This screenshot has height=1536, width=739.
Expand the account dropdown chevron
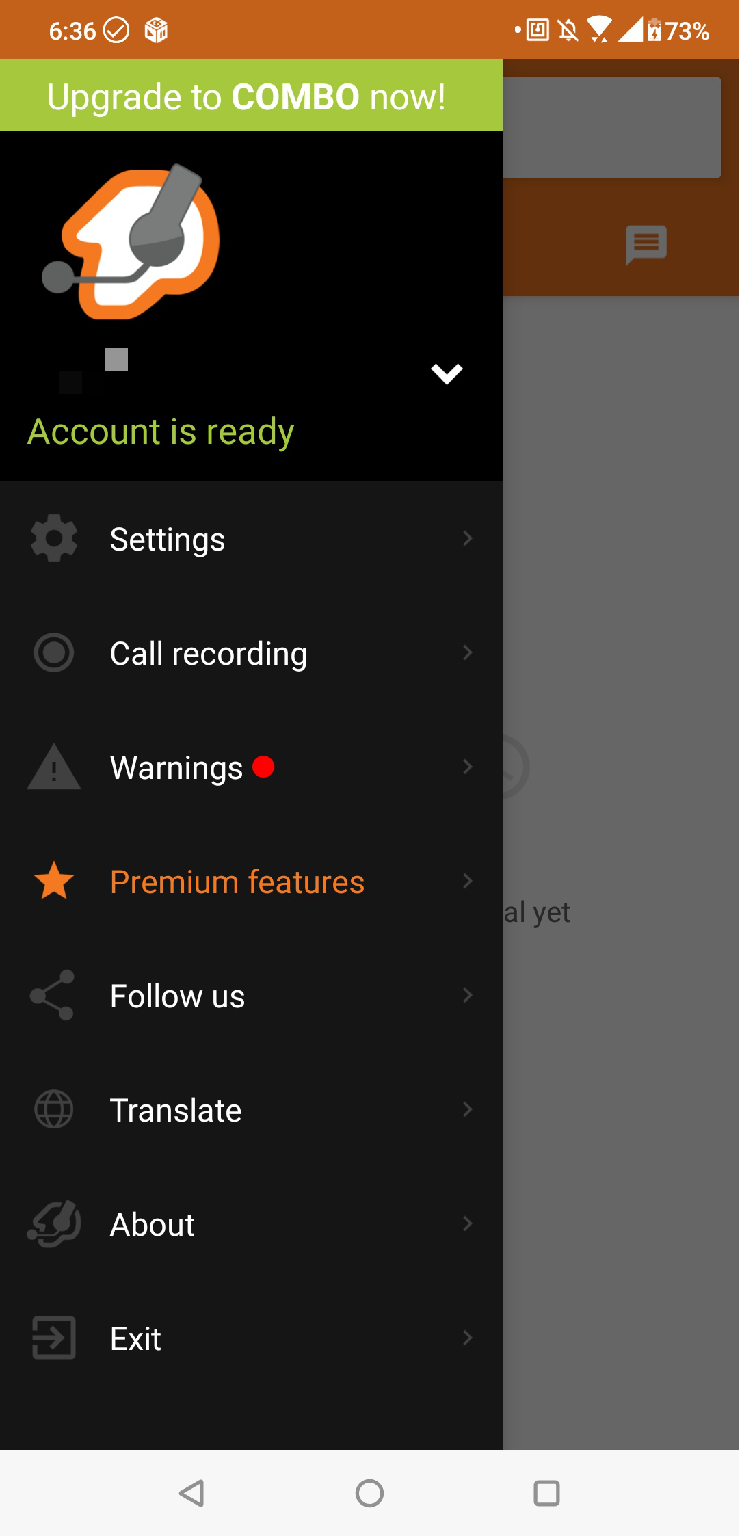pos(446,374)
